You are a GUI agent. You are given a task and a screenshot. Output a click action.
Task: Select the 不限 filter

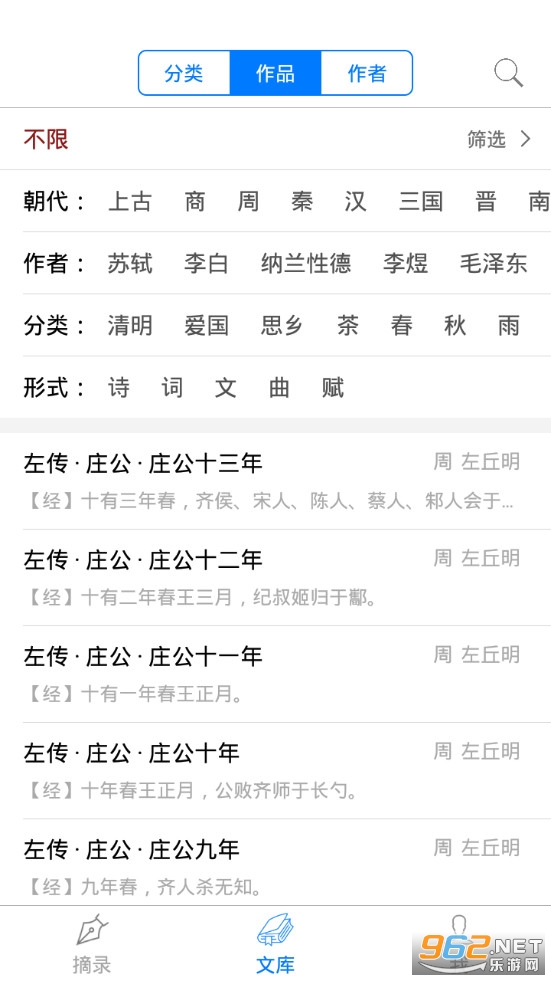[x=46, y=139]
